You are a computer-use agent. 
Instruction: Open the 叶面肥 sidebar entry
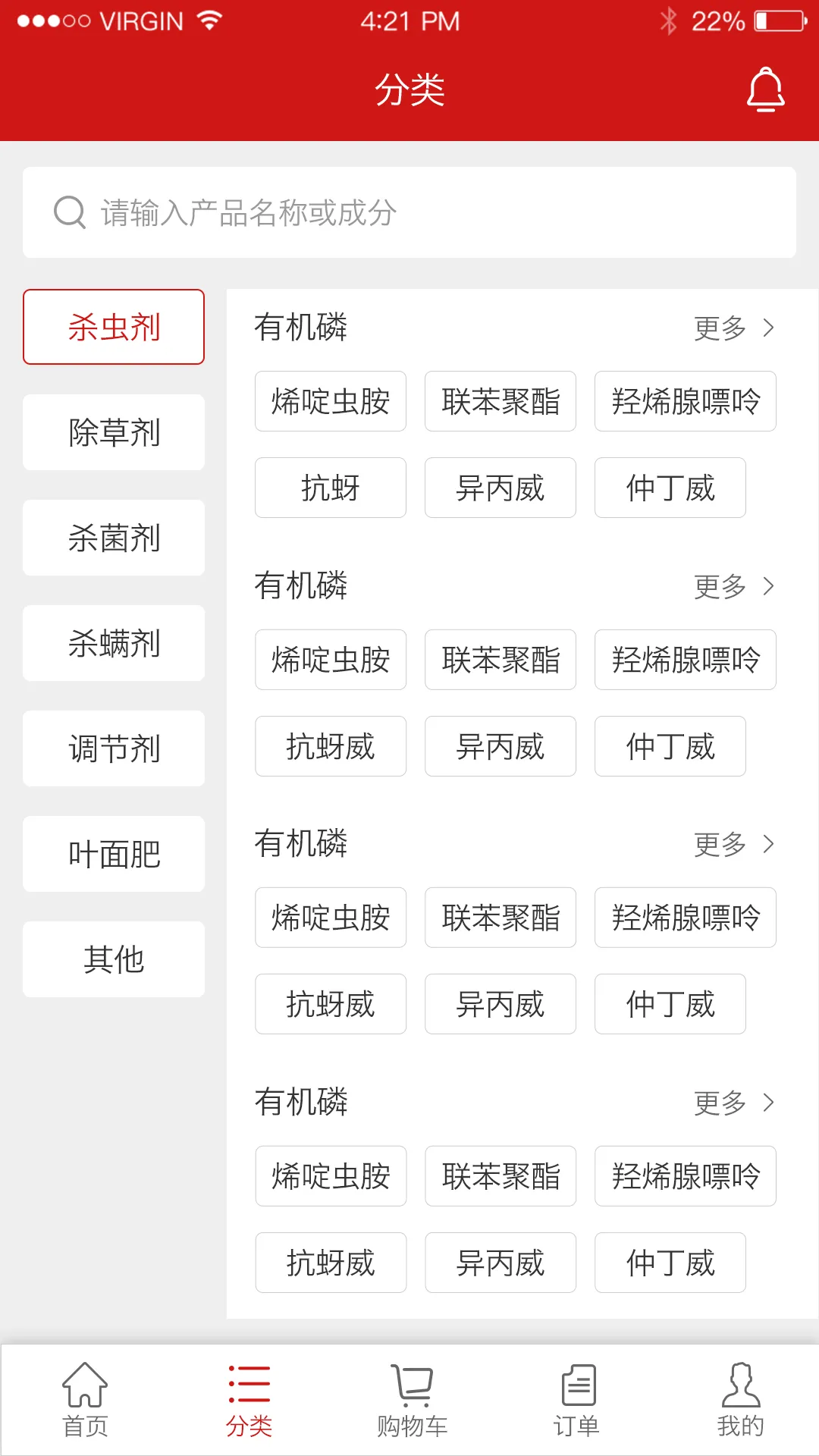pyautogui.click(x=113, y=855)
